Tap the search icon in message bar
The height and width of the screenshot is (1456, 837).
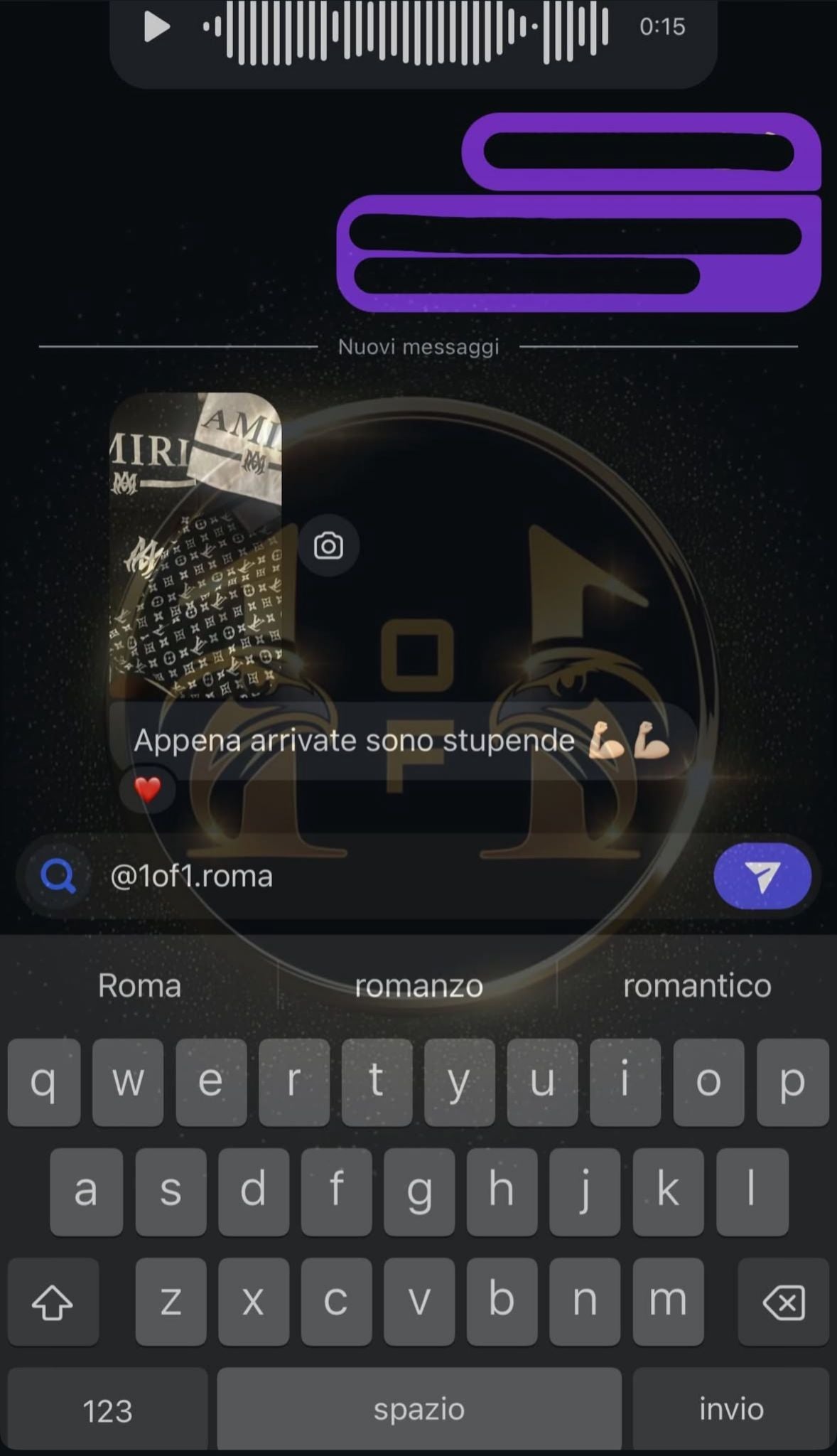point(58,876)
